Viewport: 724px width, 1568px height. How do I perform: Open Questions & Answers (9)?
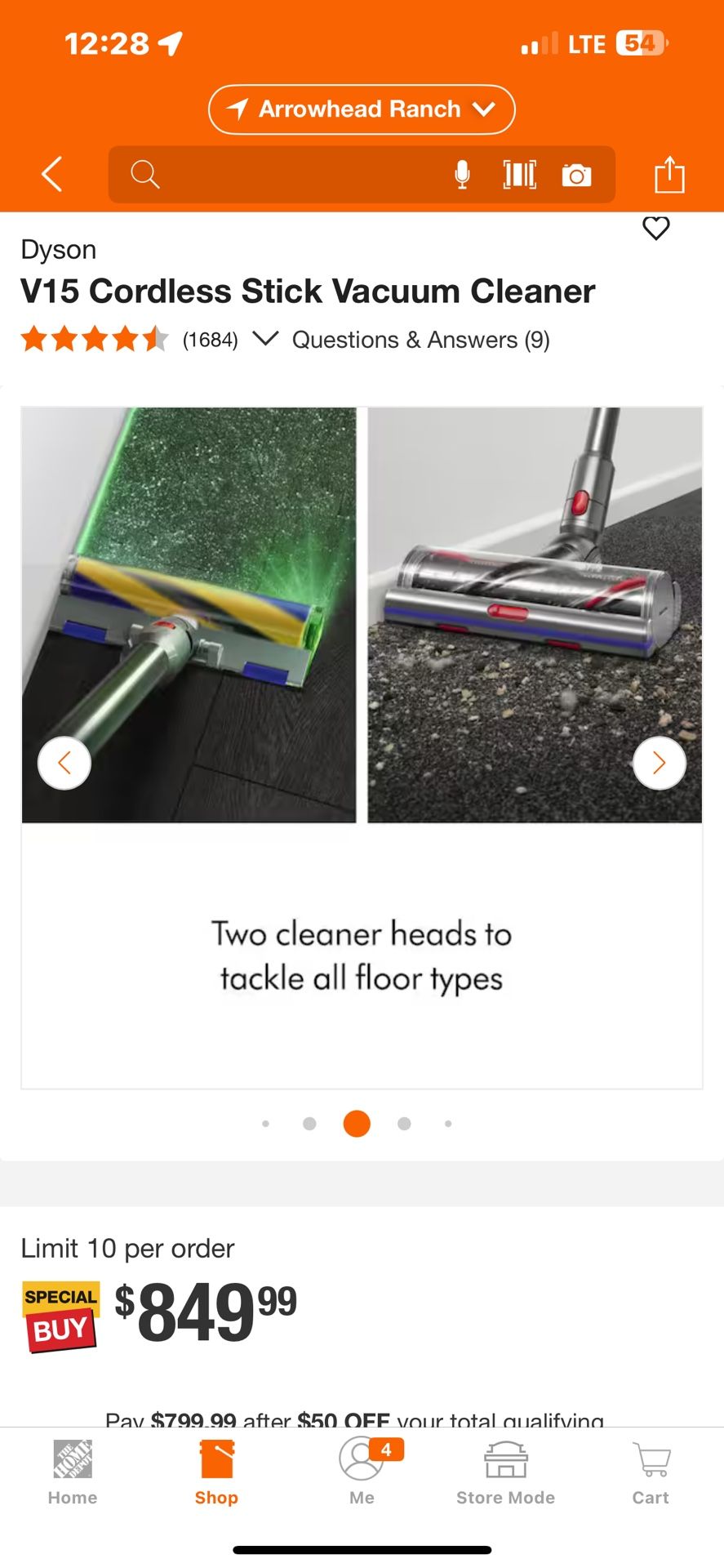421,340
